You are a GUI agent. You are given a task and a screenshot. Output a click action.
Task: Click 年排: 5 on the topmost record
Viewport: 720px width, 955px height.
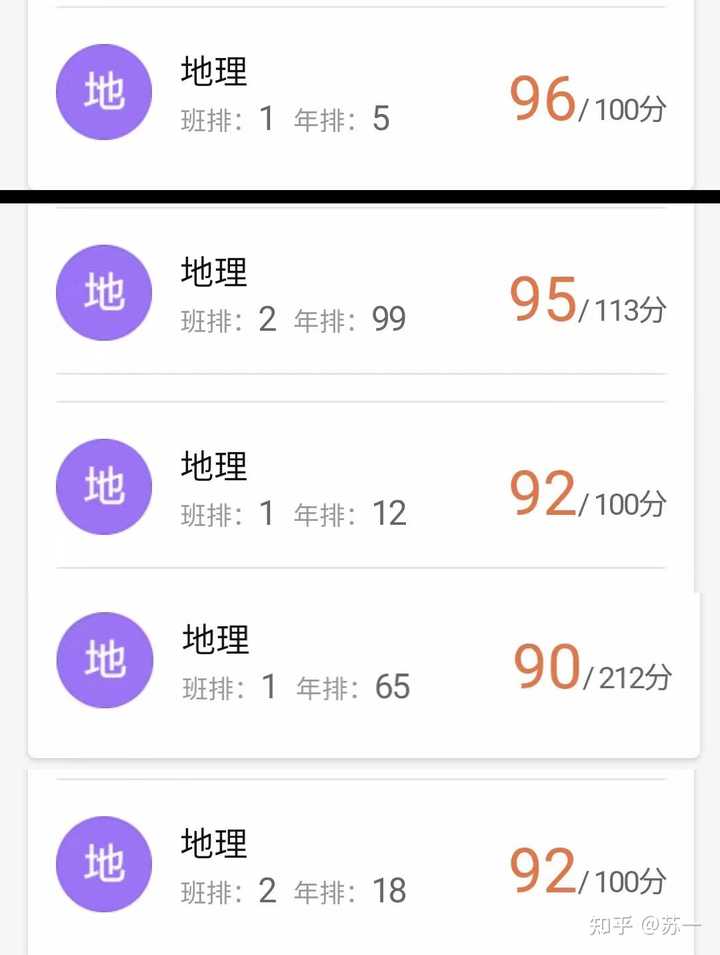pos(343,120)
